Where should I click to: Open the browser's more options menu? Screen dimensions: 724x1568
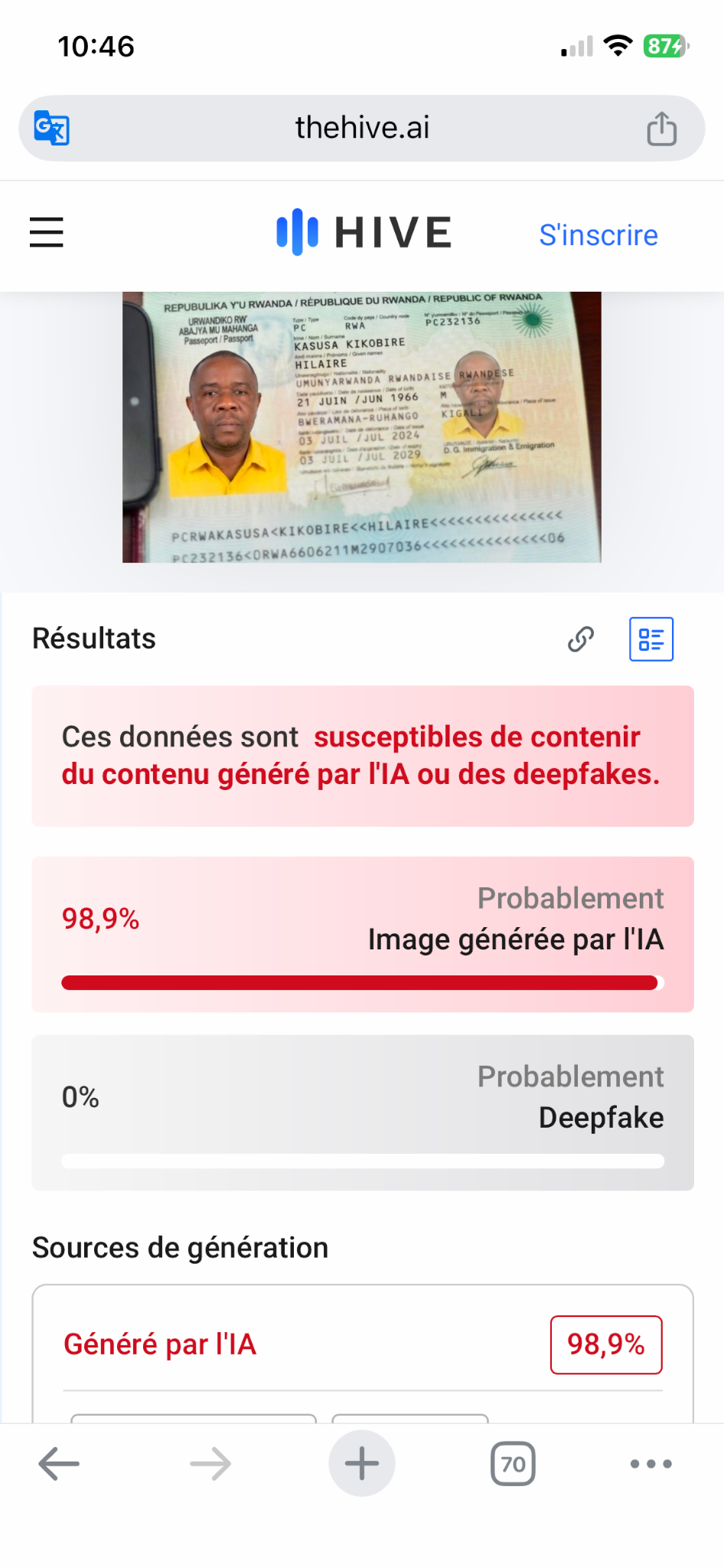tap(651, 1463)
